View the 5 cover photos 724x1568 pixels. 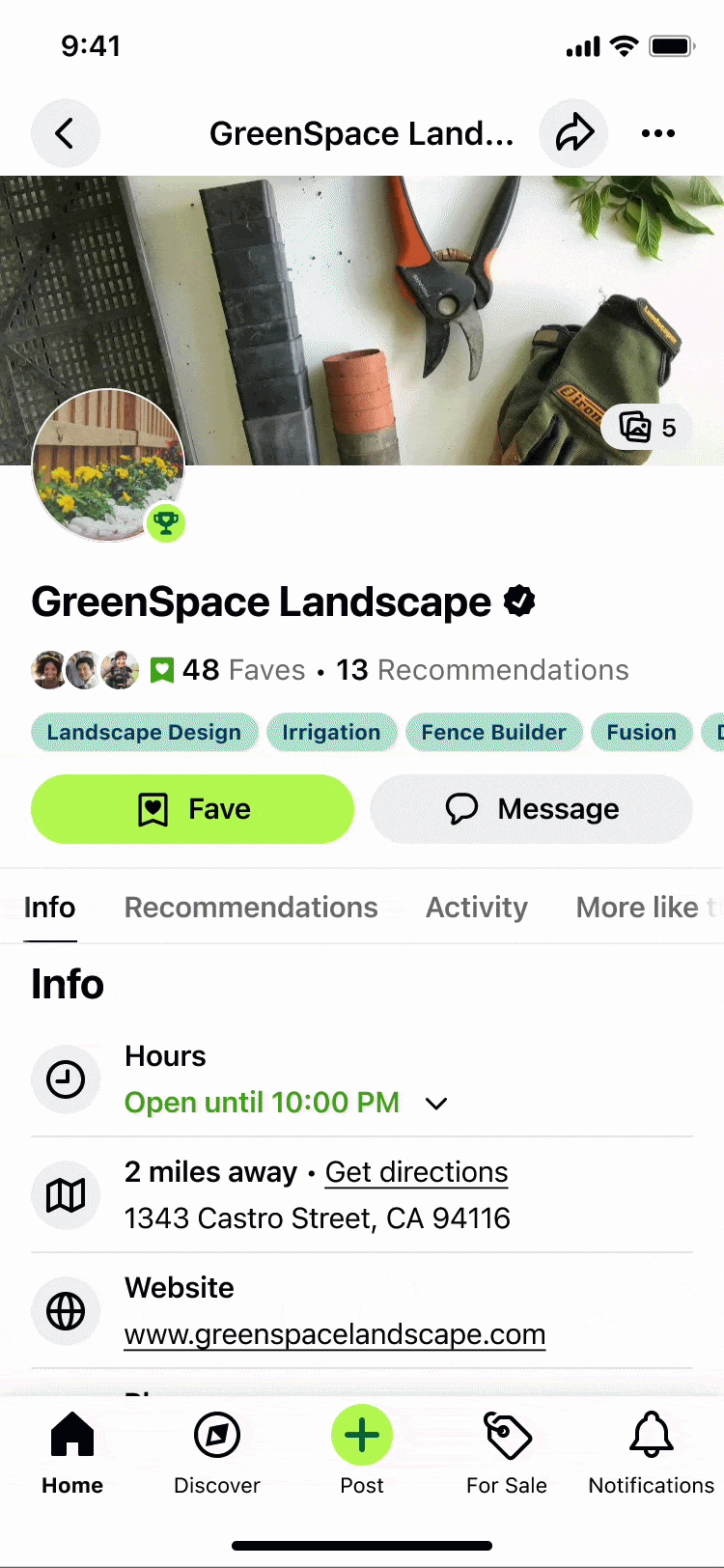[648, 427]
